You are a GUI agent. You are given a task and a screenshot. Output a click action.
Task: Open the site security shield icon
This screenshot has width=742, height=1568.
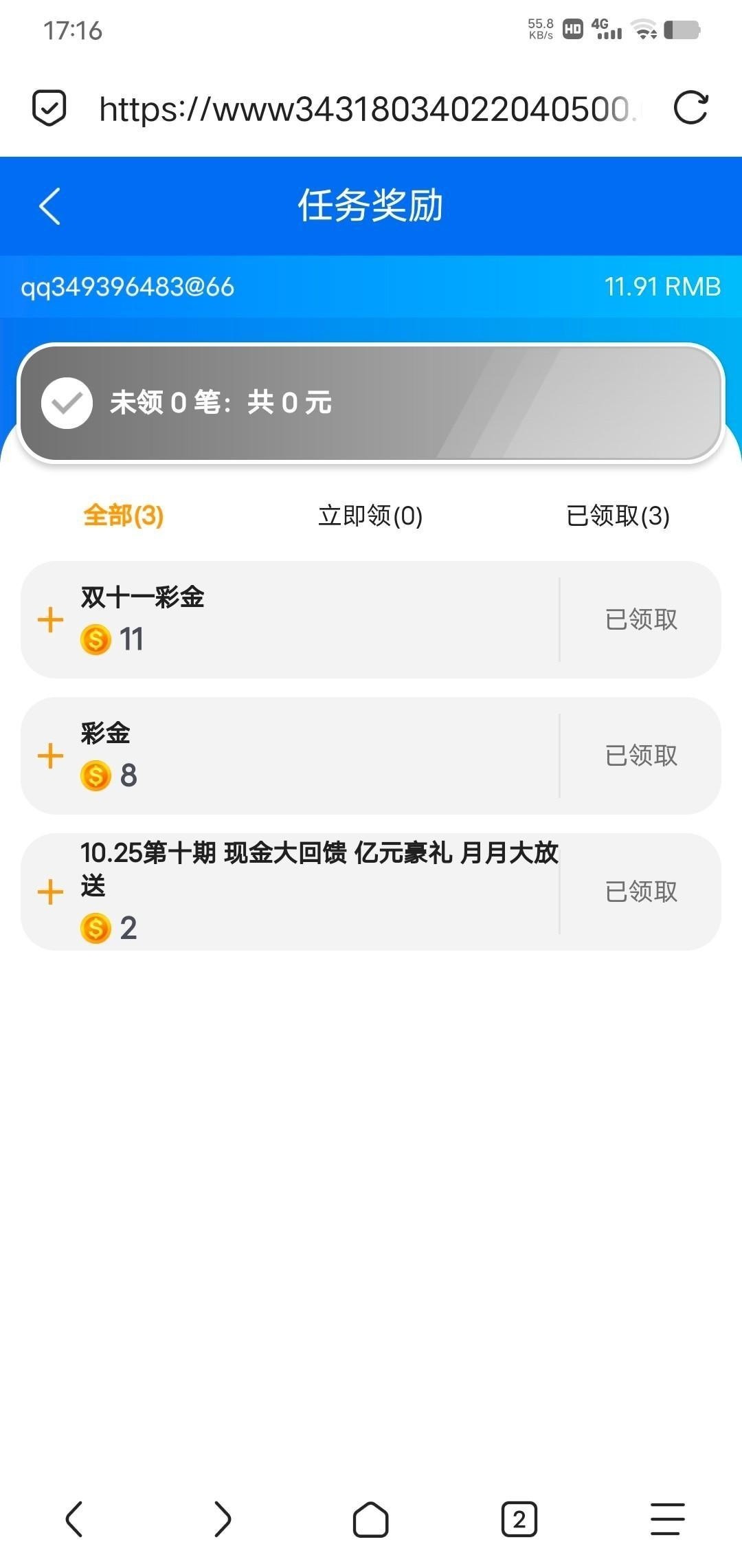click(49, 108)
